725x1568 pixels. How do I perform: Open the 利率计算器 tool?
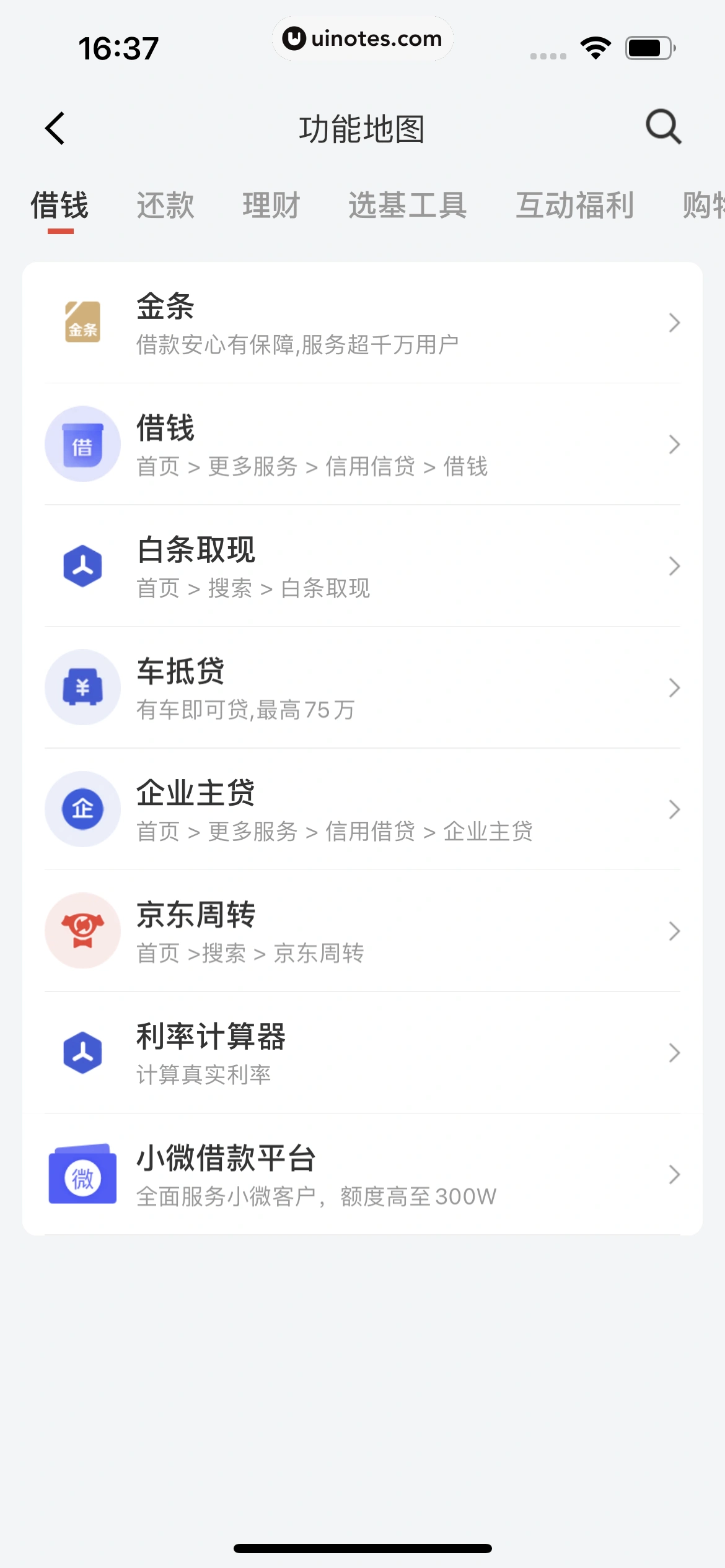(362, 1053)
